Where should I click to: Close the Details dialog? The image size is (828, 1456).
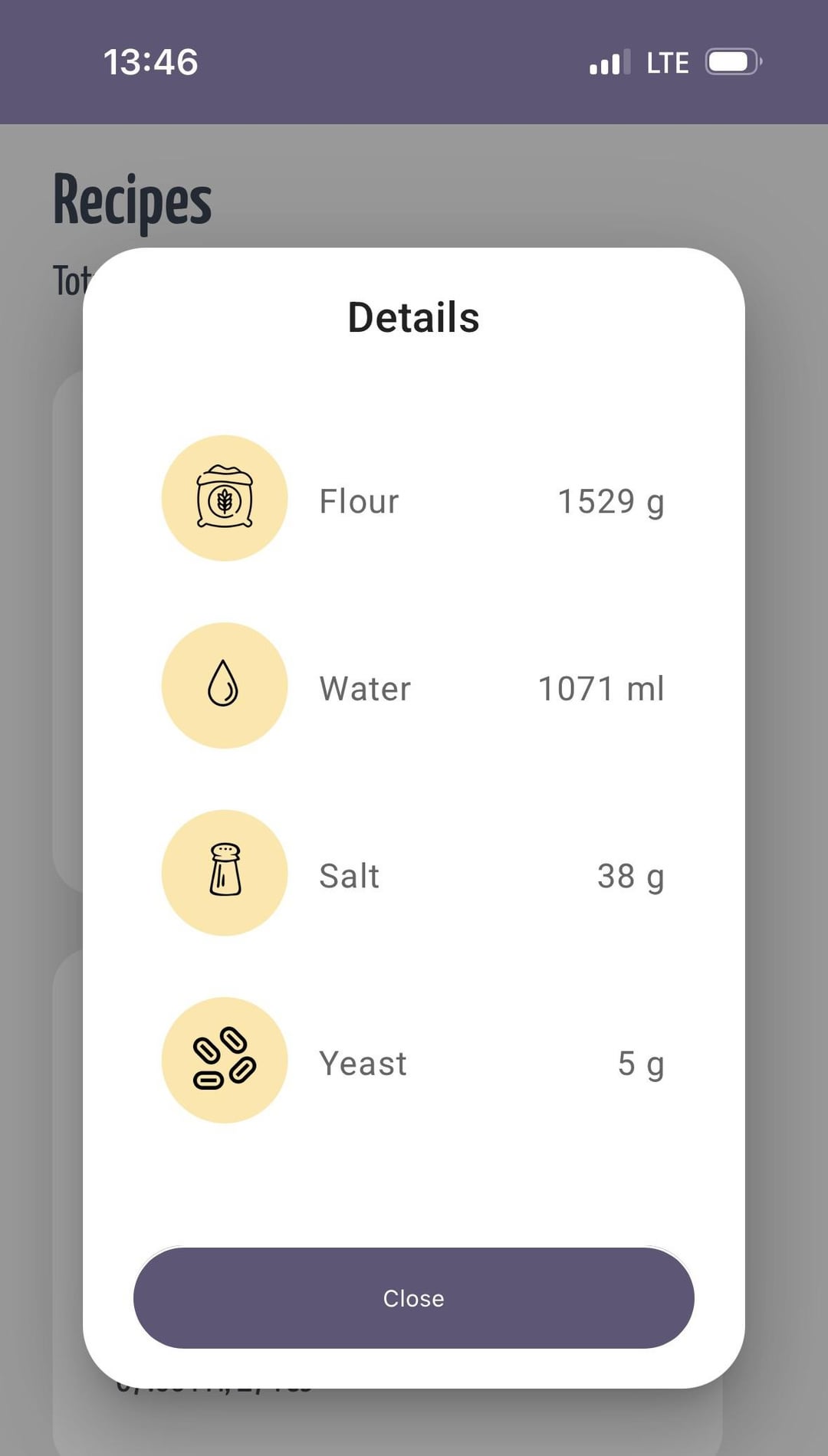click(413, 1297)
